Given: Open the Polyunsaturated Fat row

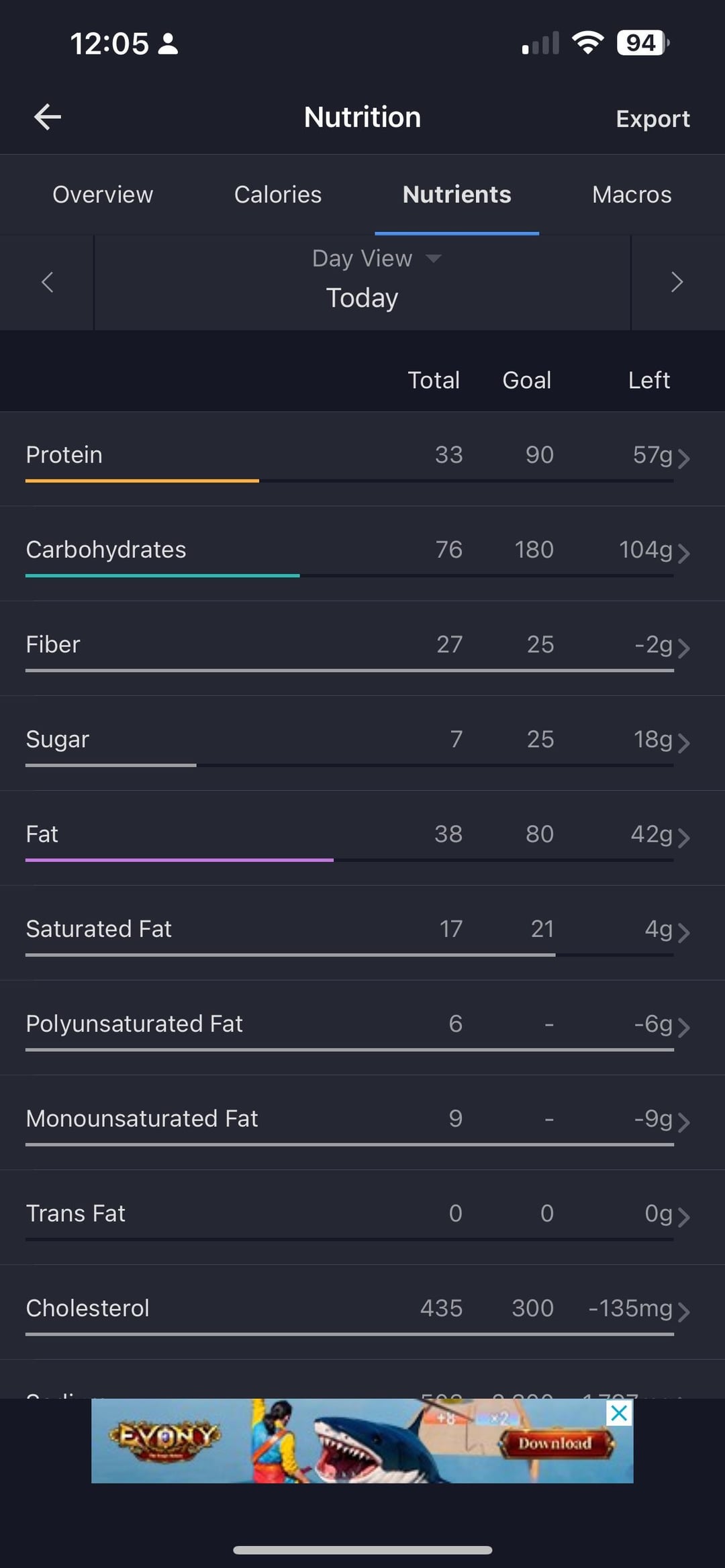Looking at the screenshot, I should 362,1027.
